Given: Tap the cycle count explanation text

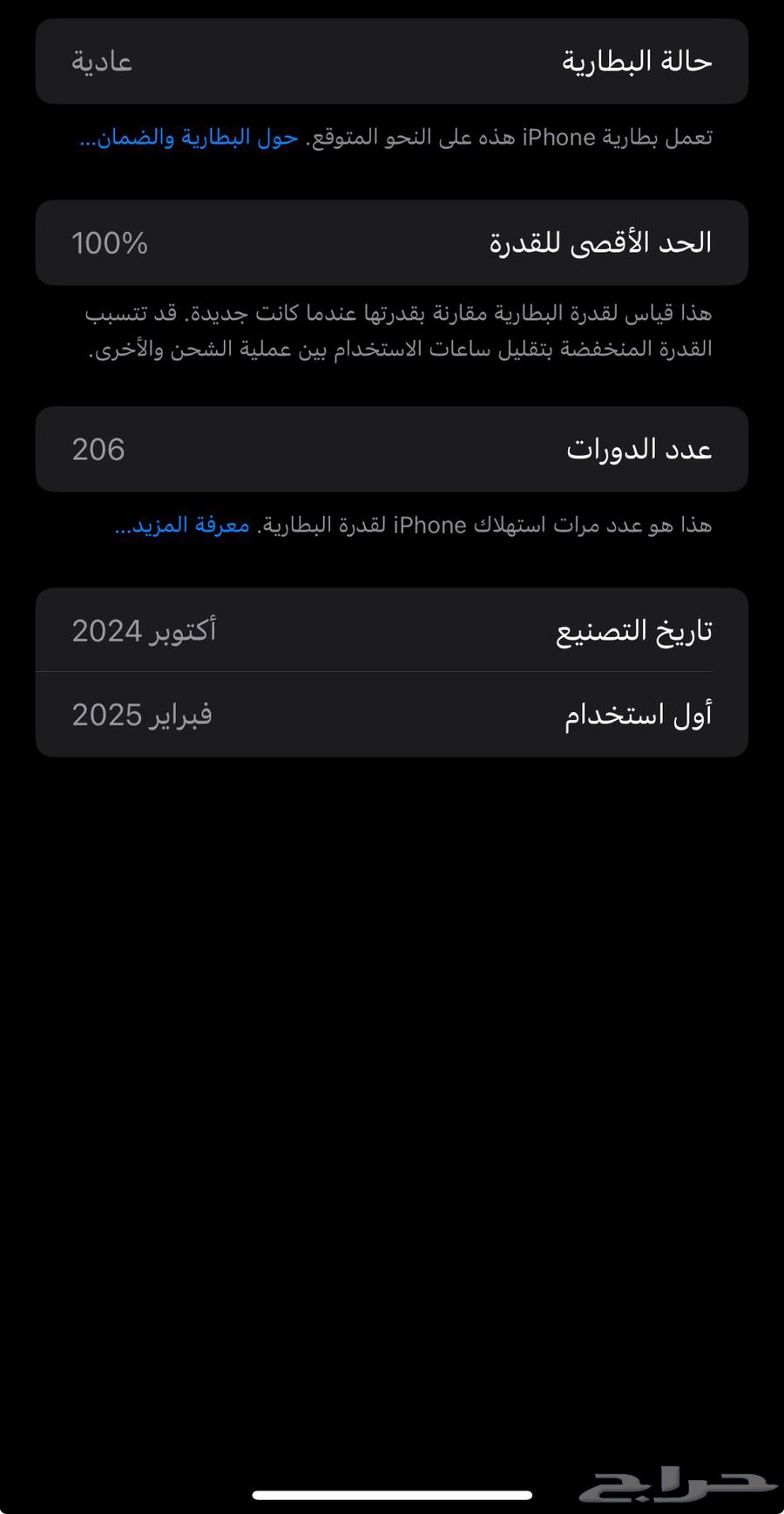Looking at the screenshot, I should [x=392, y=525].
